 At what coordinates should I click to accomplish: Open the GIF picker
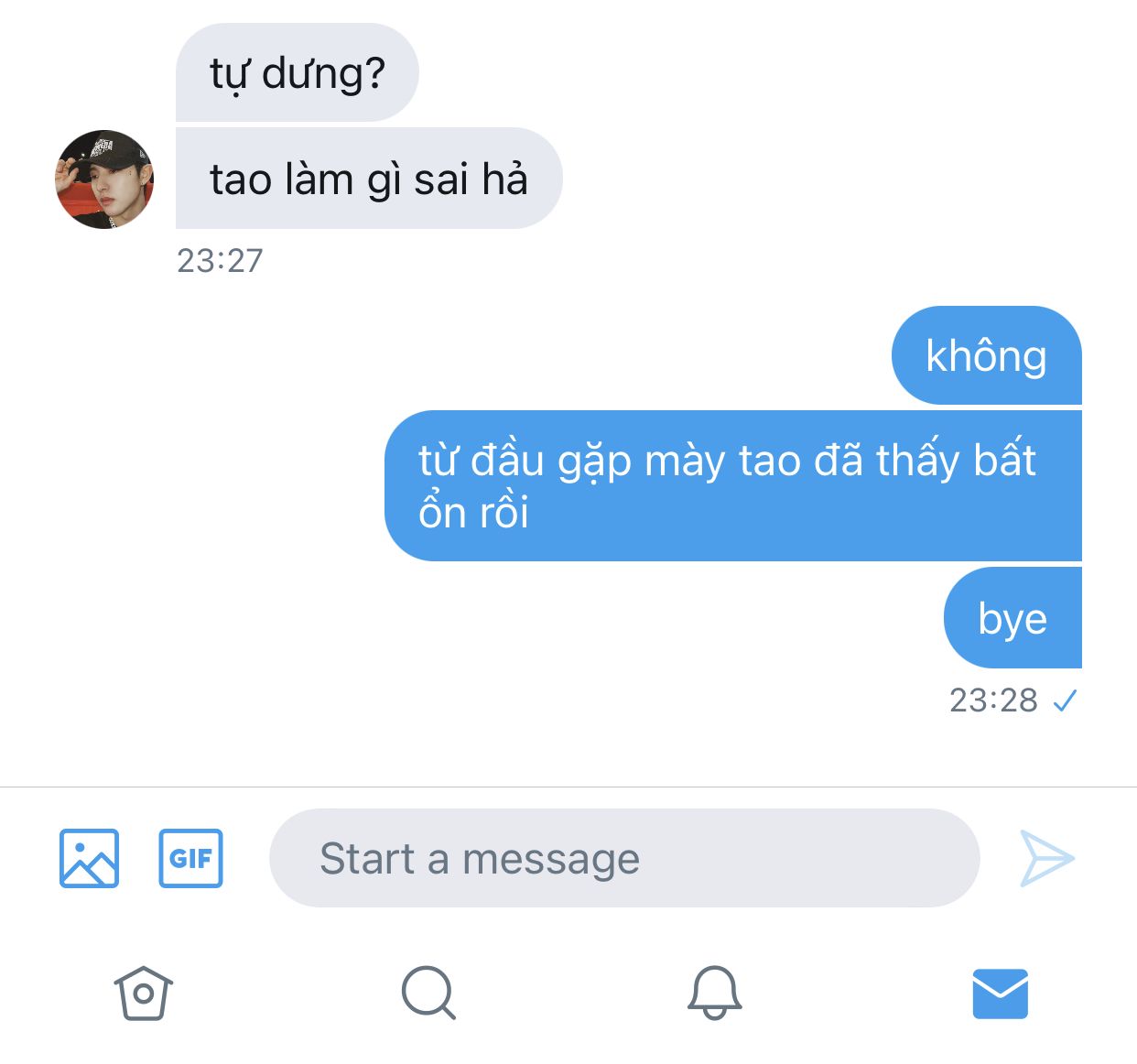point(190,858)
